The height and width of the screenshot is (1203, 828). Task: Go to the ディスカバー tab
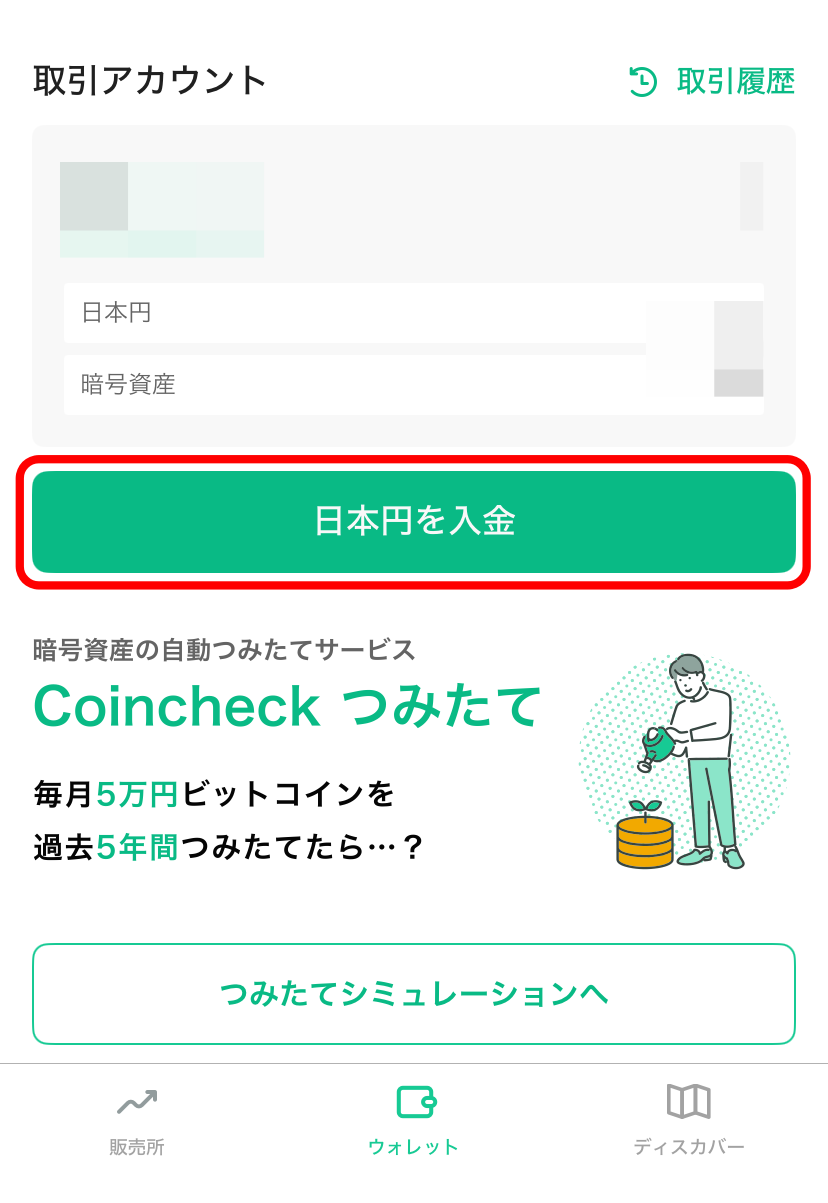[689, 1122]
